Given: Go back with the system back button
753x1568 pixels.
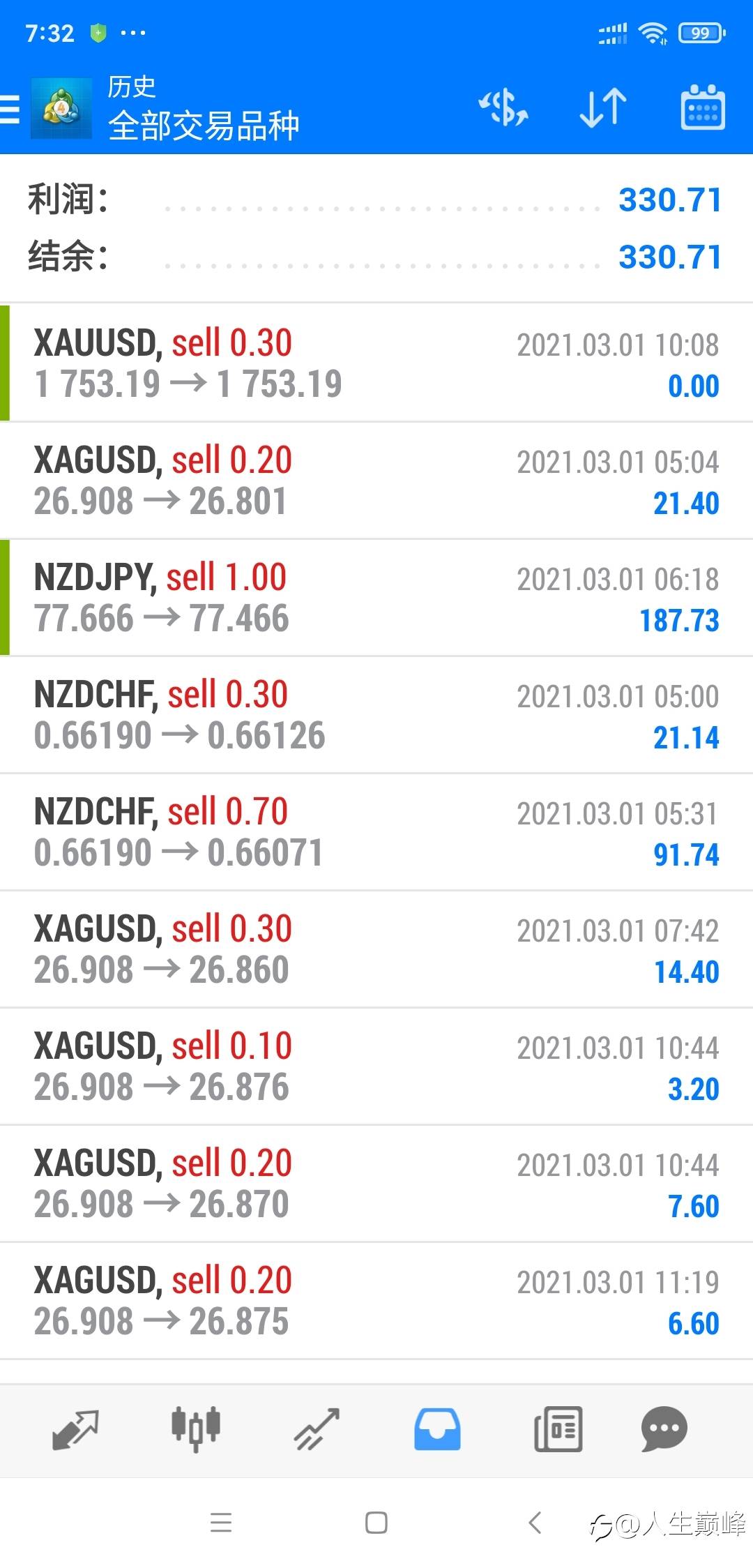Looking at the screenshot, I should click(x=535, y=1522).
